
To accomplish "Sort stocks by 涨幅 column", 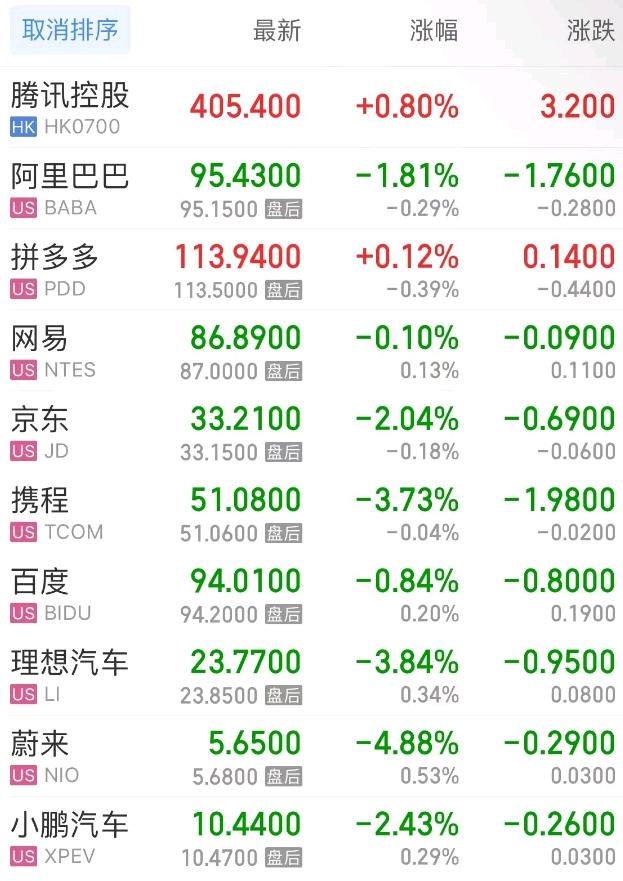I will 434,30.
